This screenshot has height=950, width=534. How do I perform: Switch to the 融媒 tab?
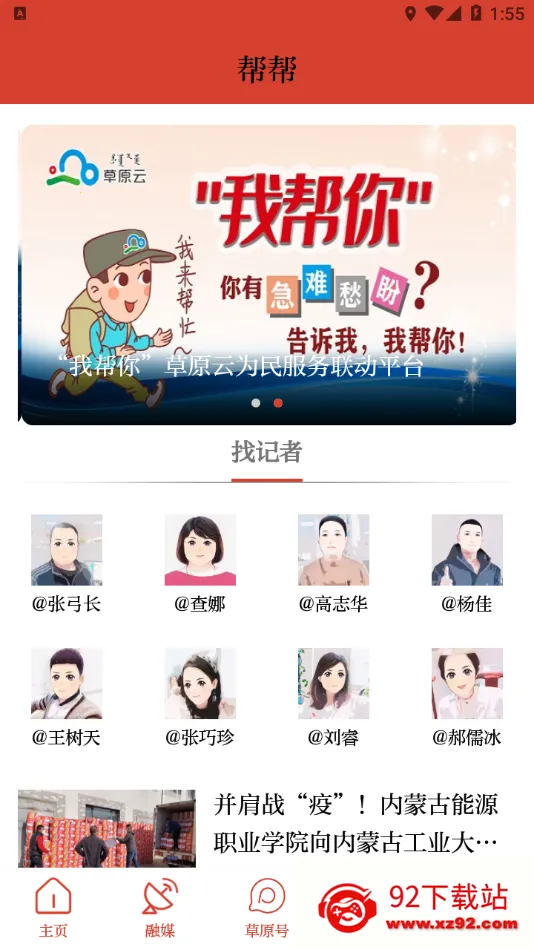[160, 908]
